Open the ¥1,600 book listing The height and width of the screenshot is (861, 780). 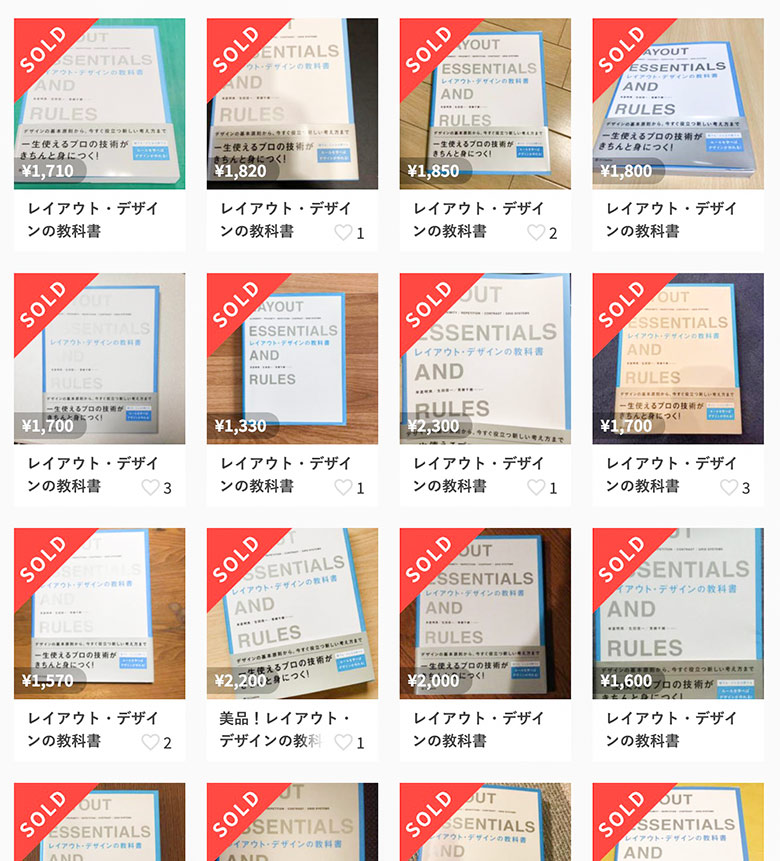(678, 613)
